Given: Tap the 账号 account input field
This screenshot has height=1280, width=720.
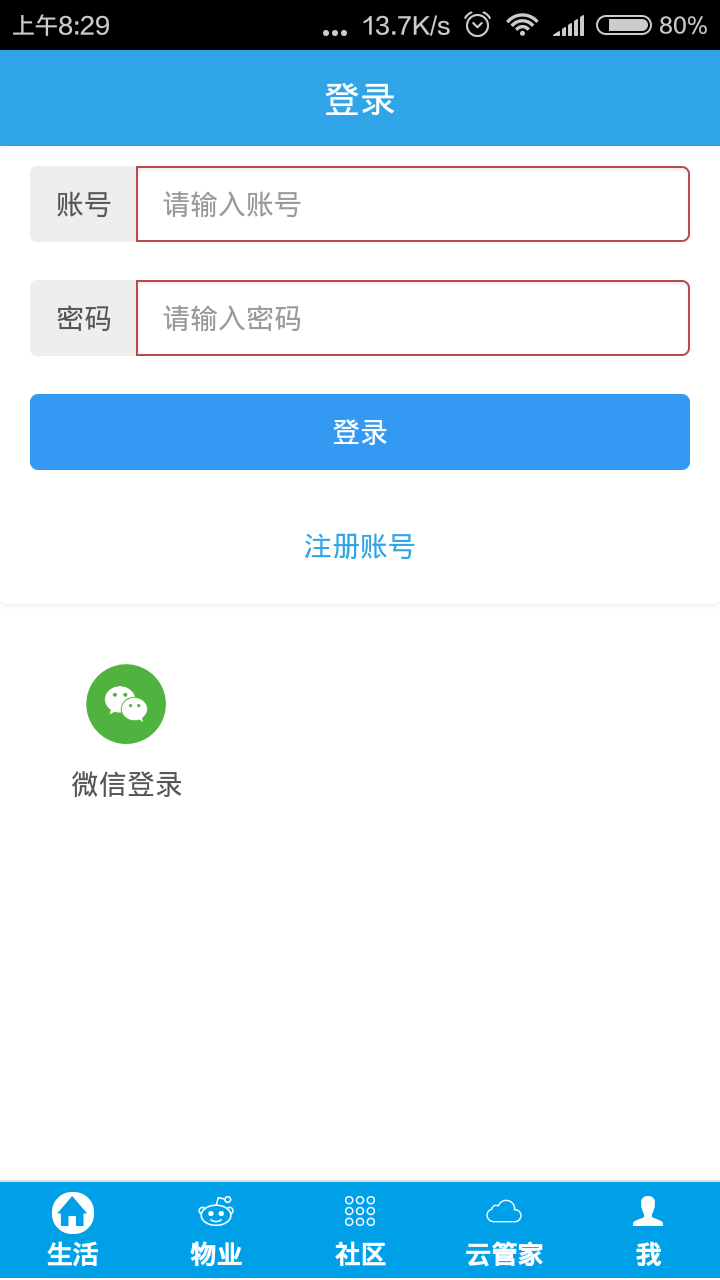Looking at the screenshot, I should coord(413,204).
